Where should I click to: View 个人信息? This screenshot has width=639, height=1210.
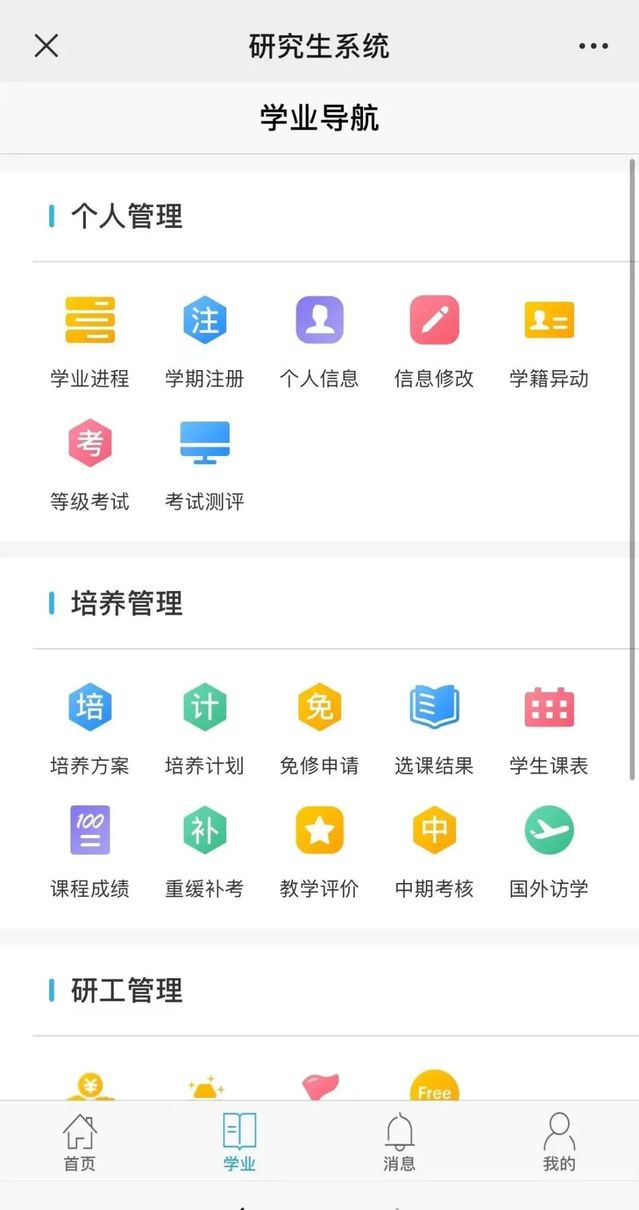tap(319, 341)
